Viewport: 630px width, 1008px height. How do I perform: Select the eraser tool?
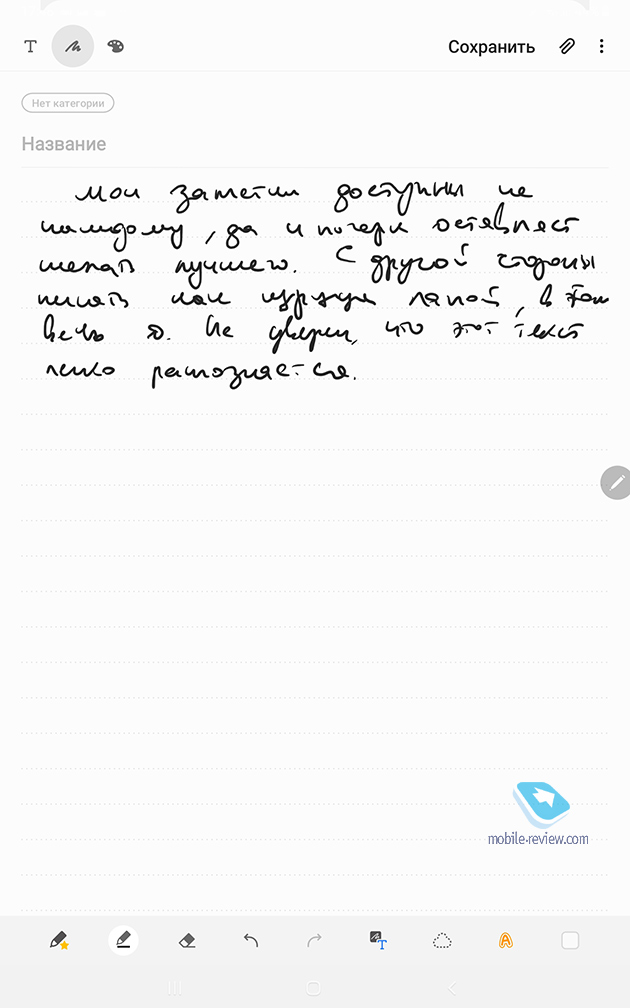tap(186, 941)
